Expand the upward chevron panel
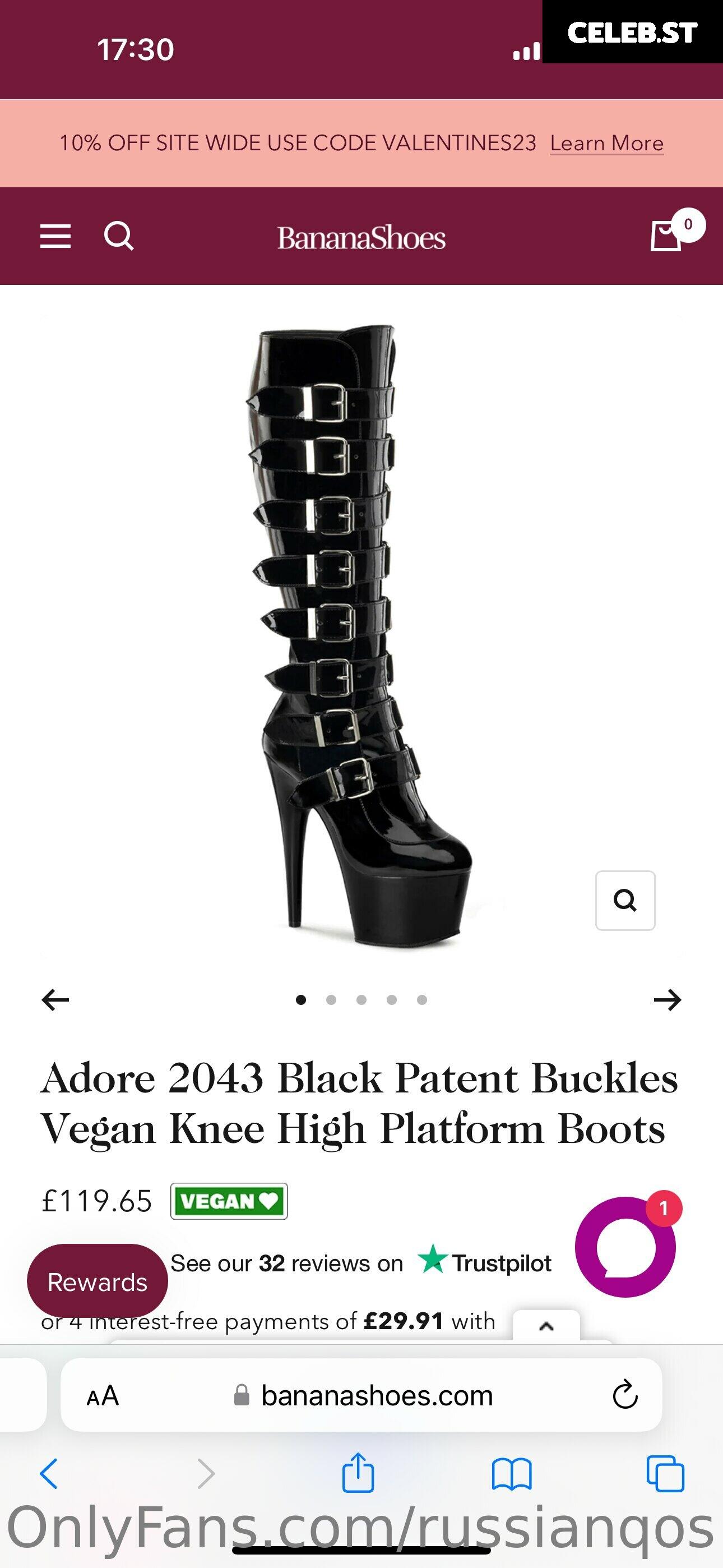This screenshot has width=723, height=1568. click(x=546, y=1326)
